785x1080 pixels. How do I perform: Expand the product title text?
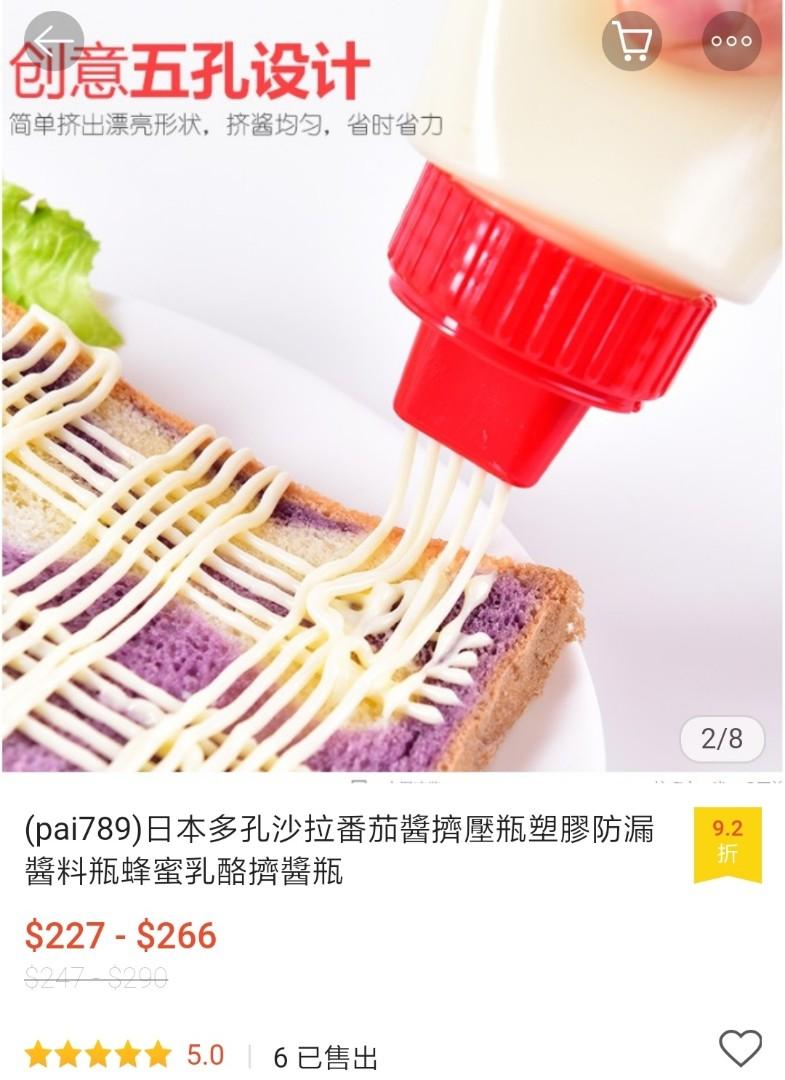330,848
